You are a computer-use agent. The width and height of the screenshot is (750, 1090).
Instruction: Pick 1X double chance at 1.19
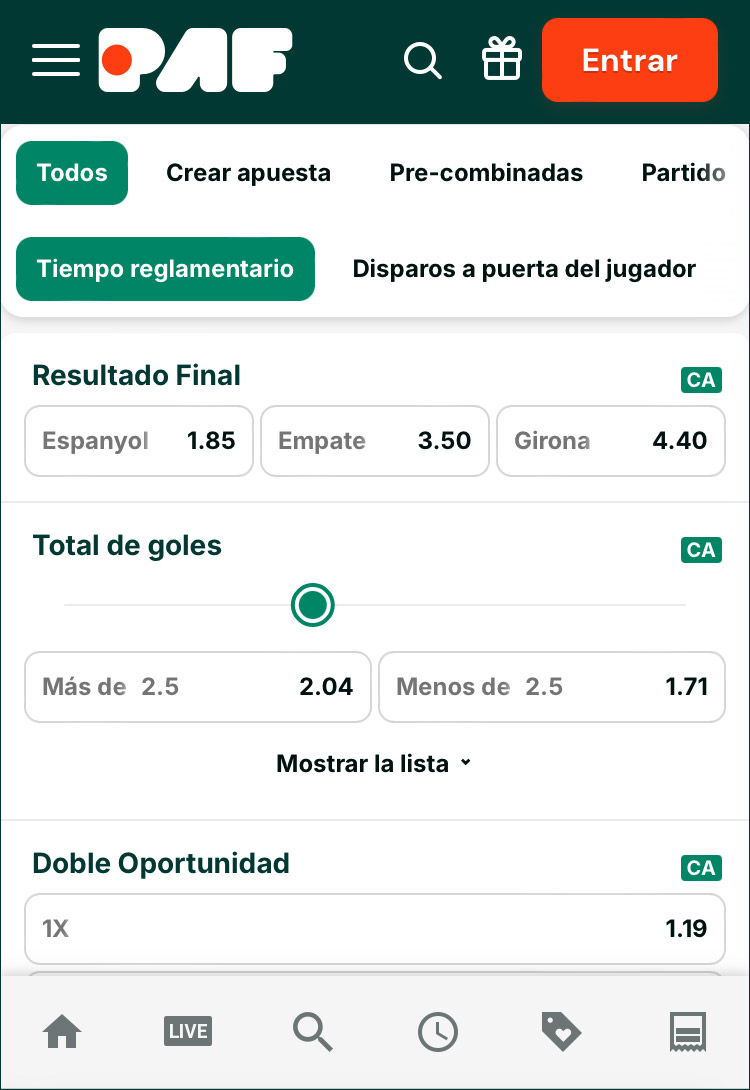(375, 929)
